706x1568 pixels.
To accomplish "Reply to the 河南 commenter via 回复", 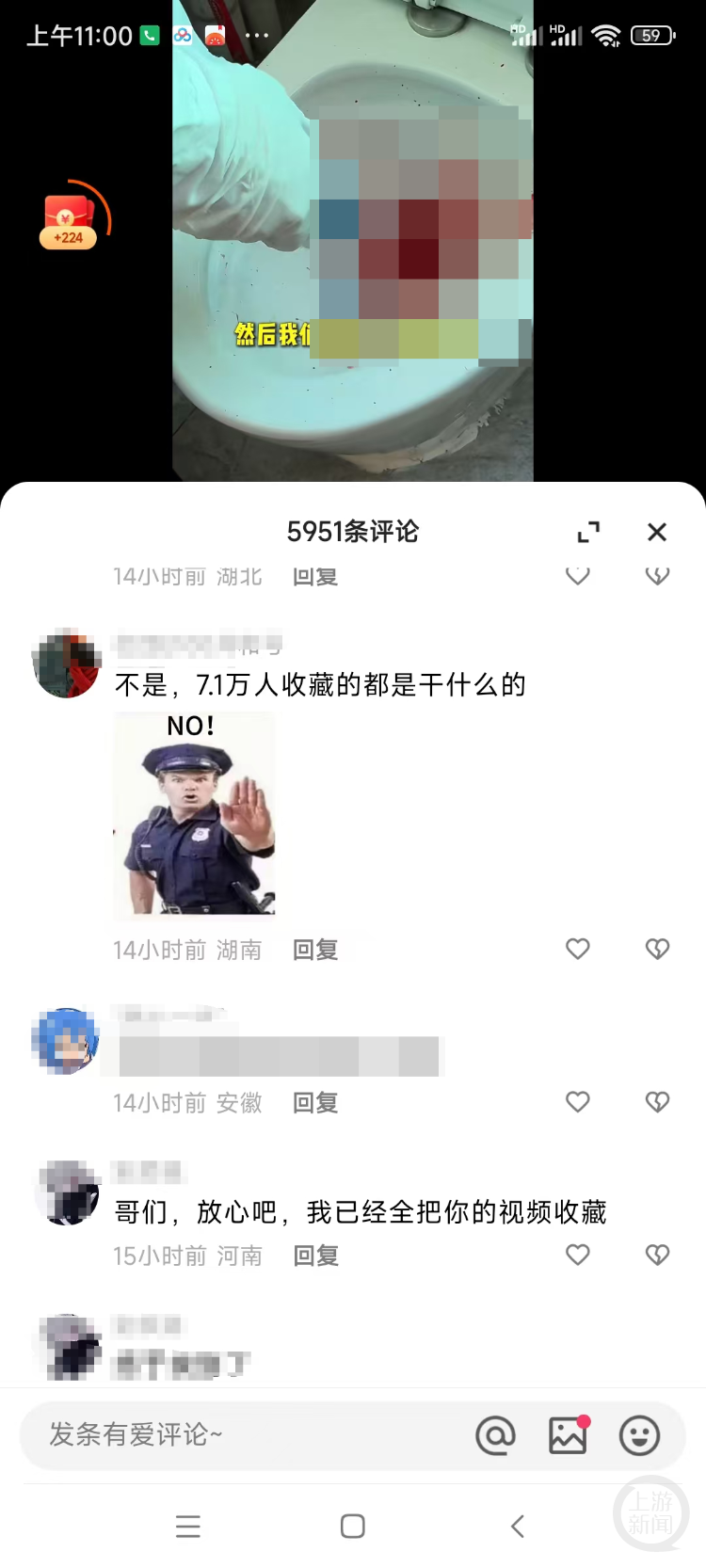I will (x=314, y=1255).
